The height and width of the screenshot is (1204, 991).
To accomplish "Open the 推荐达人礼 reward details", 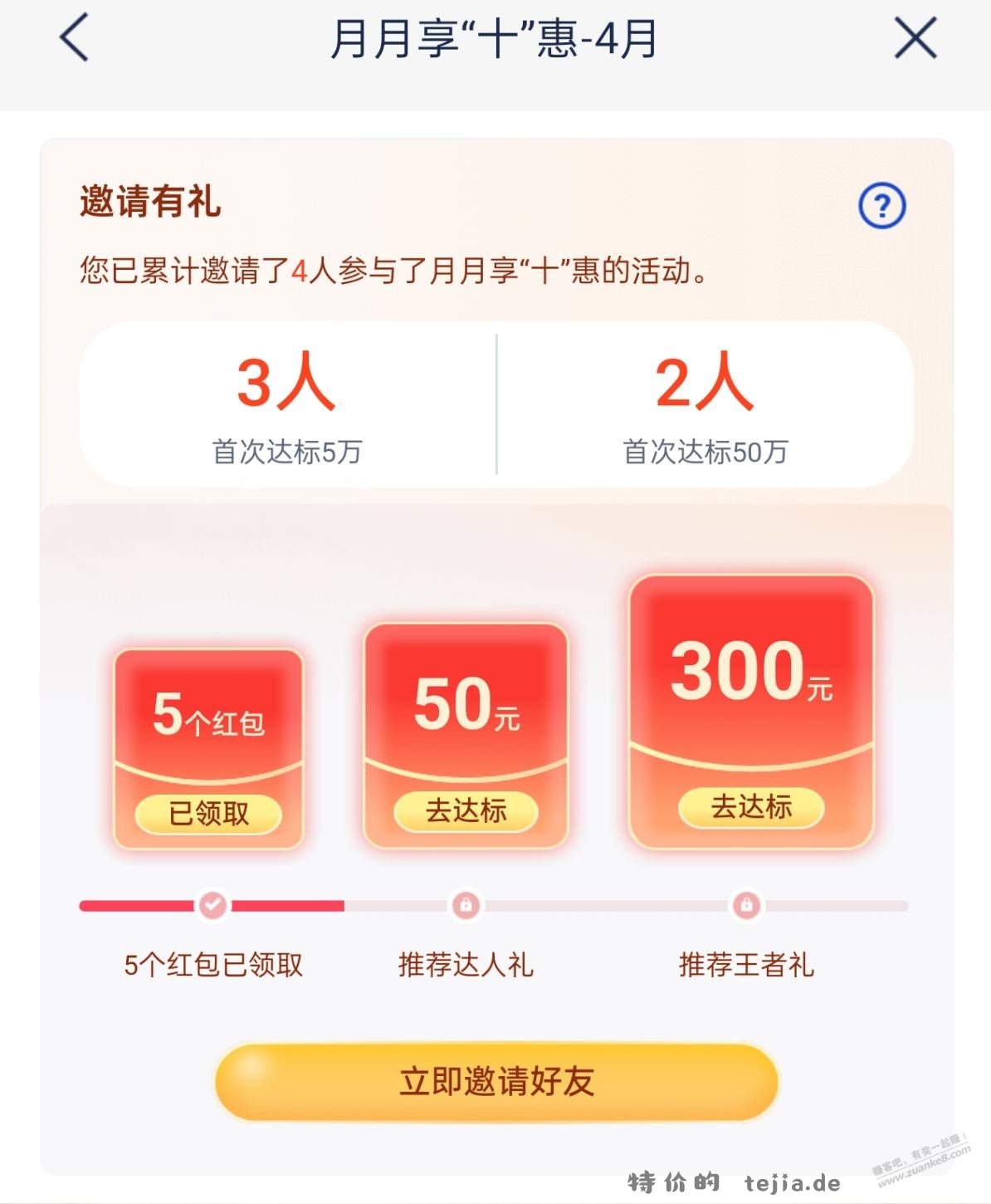I will click(x=466, y=963).
